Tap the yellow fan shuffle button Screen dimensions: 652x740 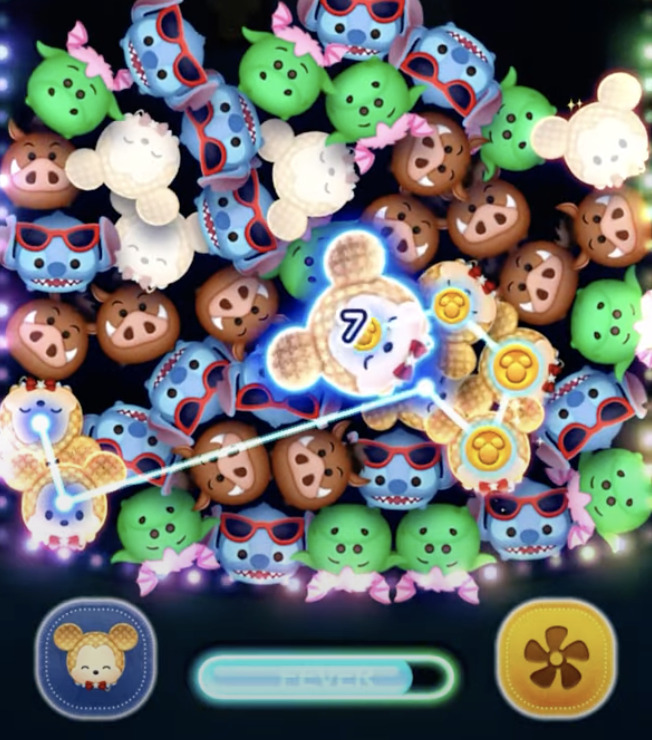[x=557, y=658]
